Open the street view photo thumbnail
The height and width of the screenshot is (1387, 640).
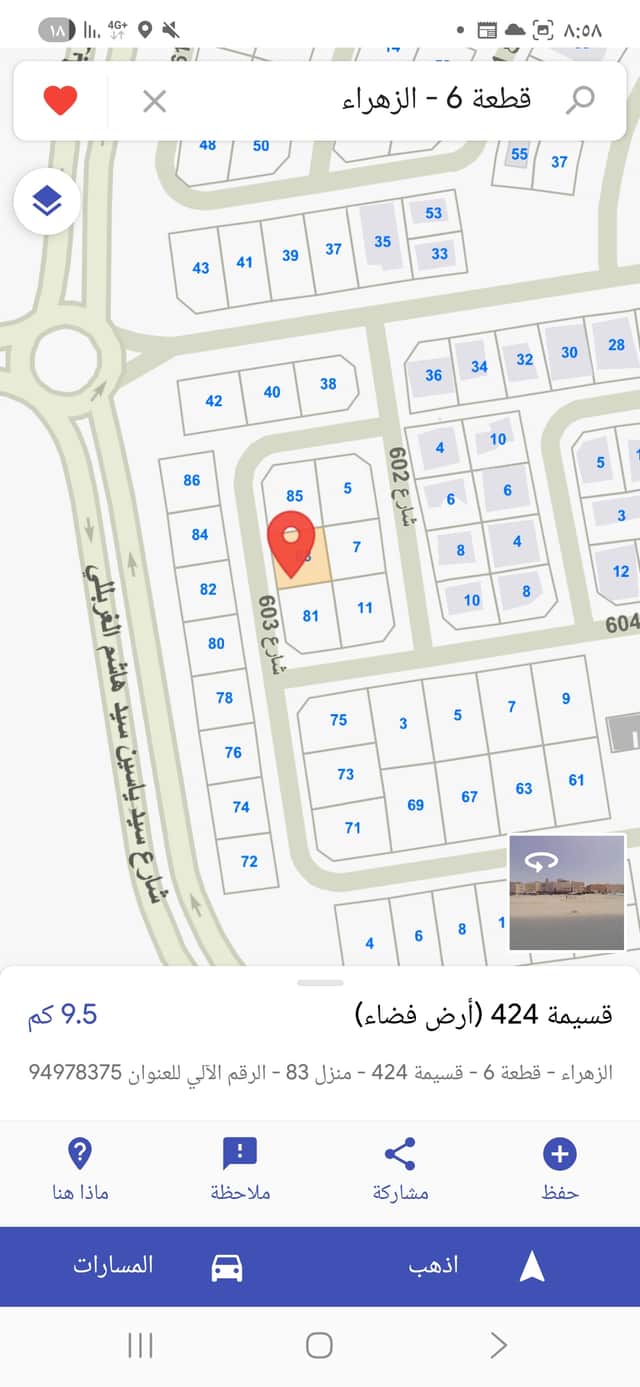click(x=567, y=892)
